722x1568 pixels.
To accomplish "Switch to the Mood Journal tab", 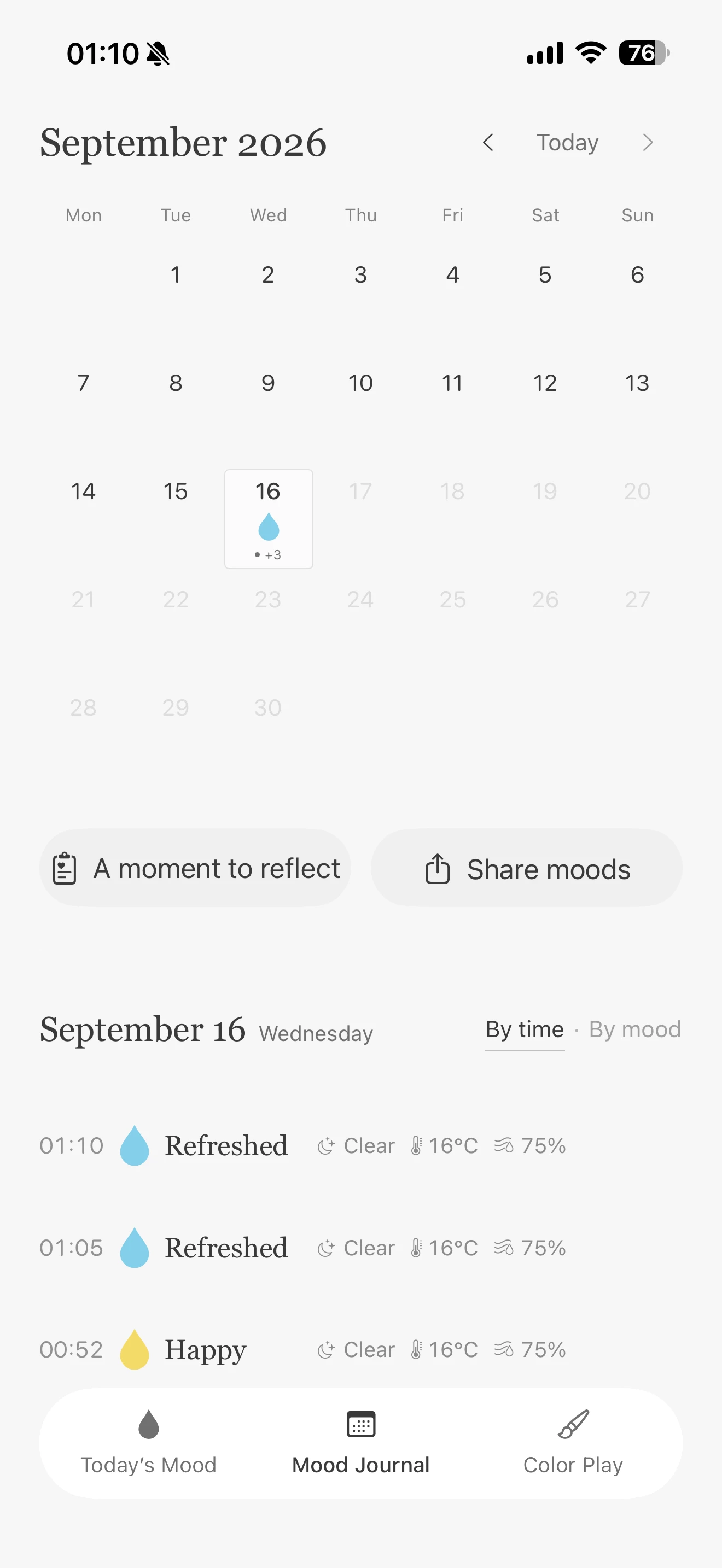I will tap(361, 1443).
